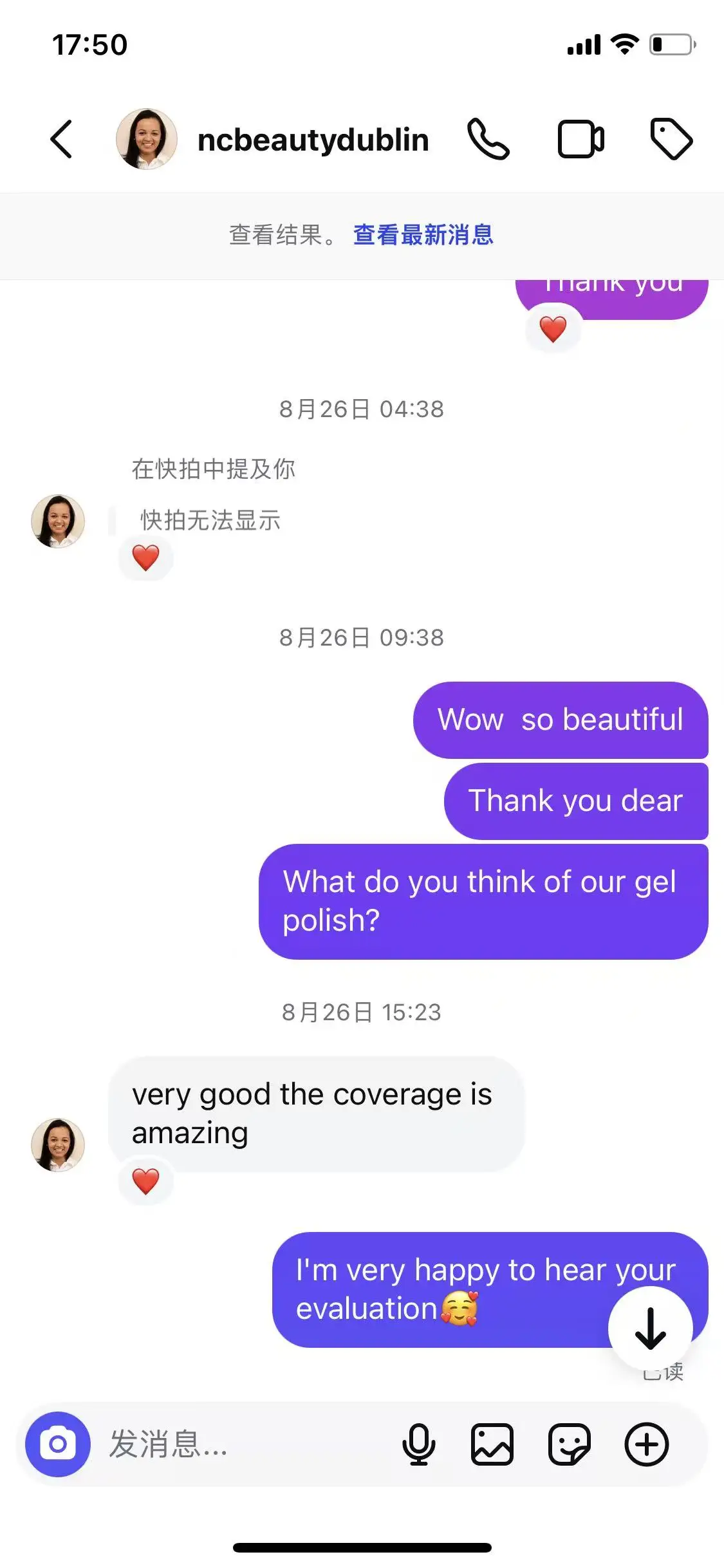Screen dimensions: 724x1568
Task: View heart reaction under the story mention
Action: (145, 557)
